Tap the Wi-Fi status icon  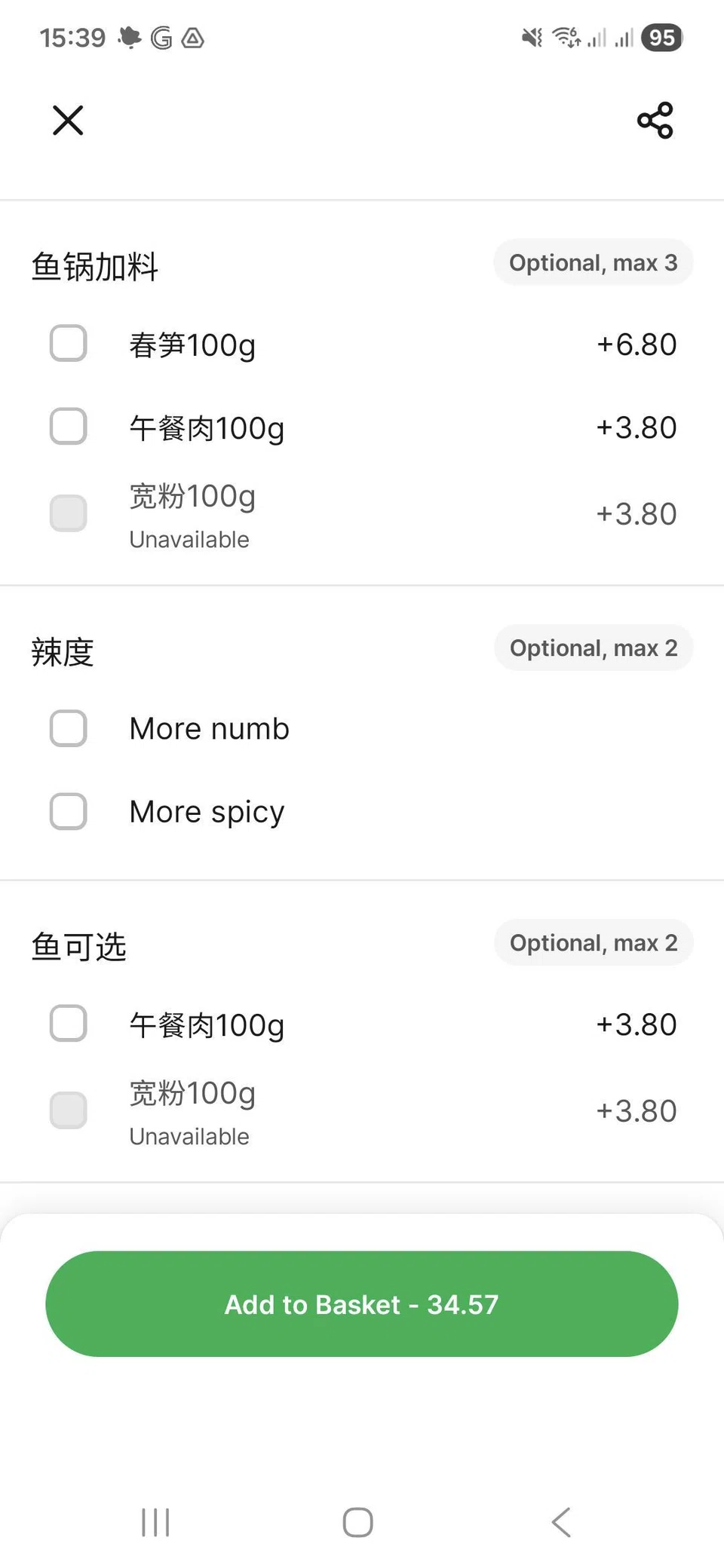click(x=567, y=37)
